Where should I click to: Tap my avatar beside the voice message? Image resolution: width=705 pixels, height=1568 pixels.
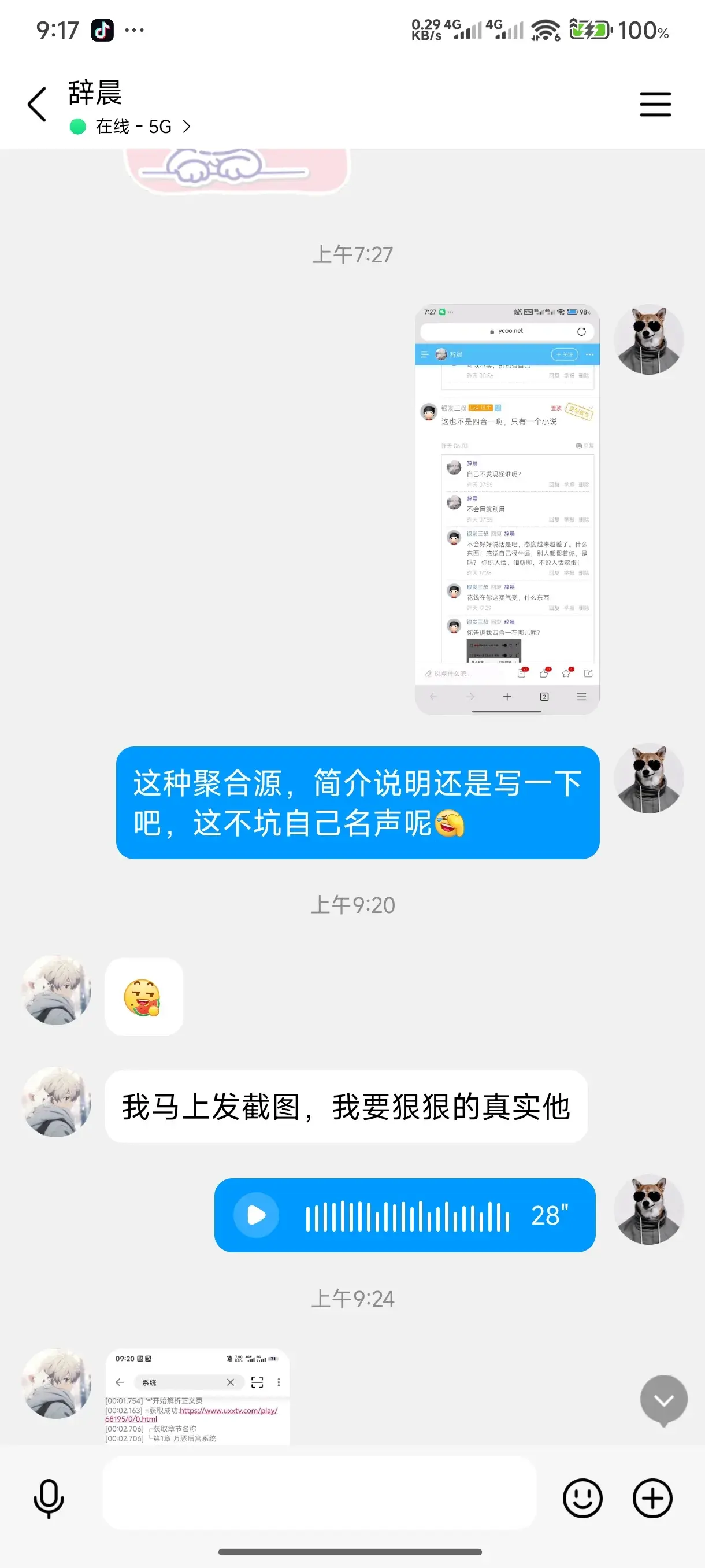[648, 1209]
